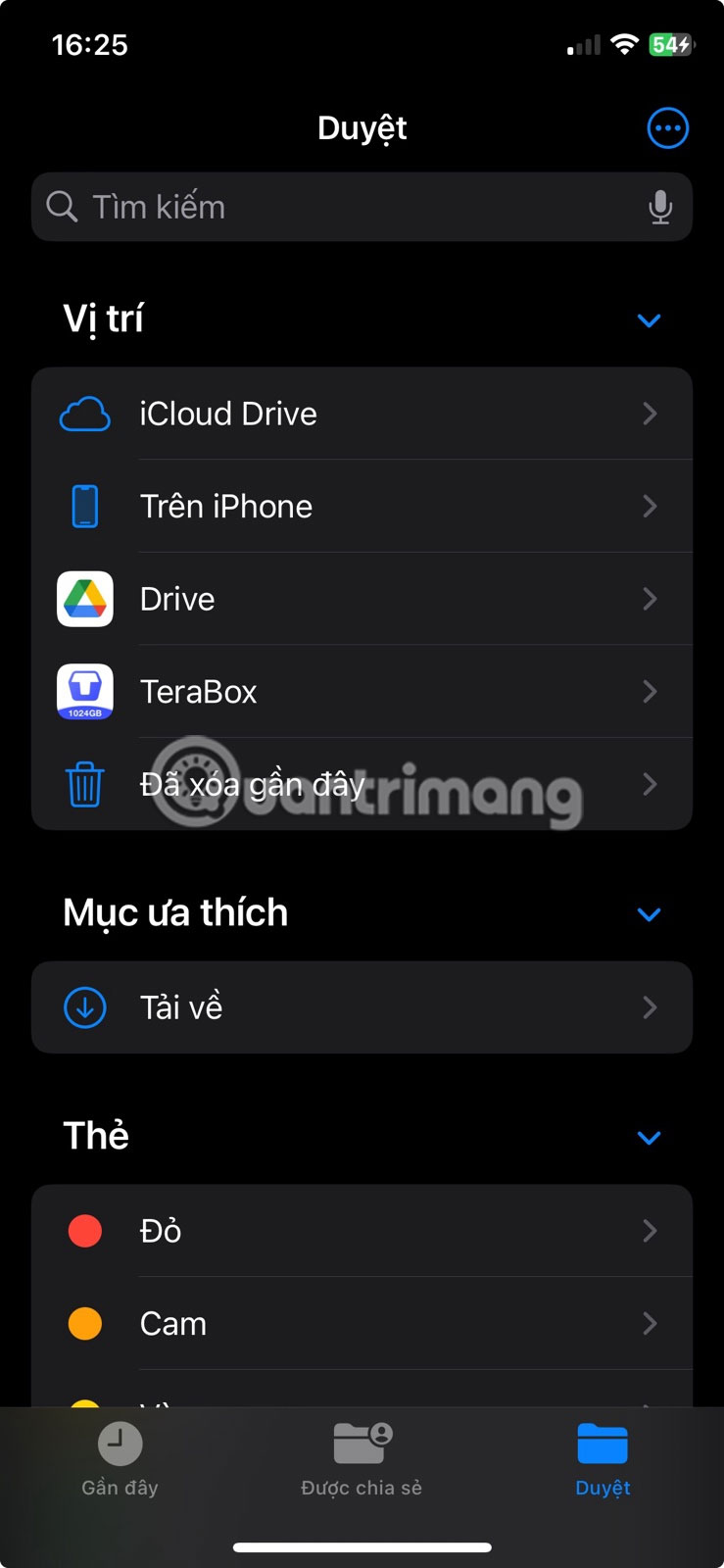Start voice search with the microphone
Screen dimensions: 724x1568
(660, 207)
